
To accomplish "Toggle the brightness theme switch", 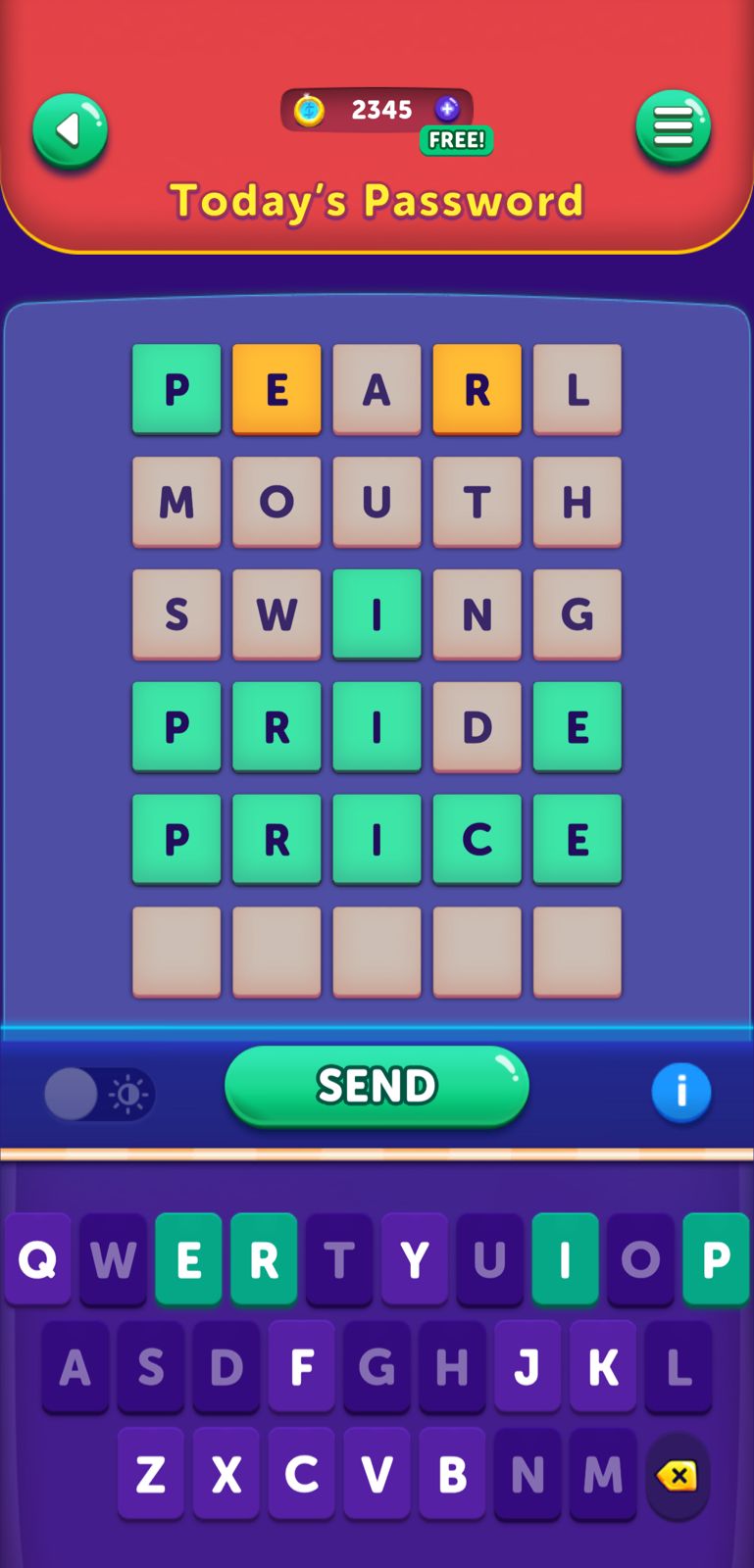I will pyautogui.click(x=99, y=1094).
